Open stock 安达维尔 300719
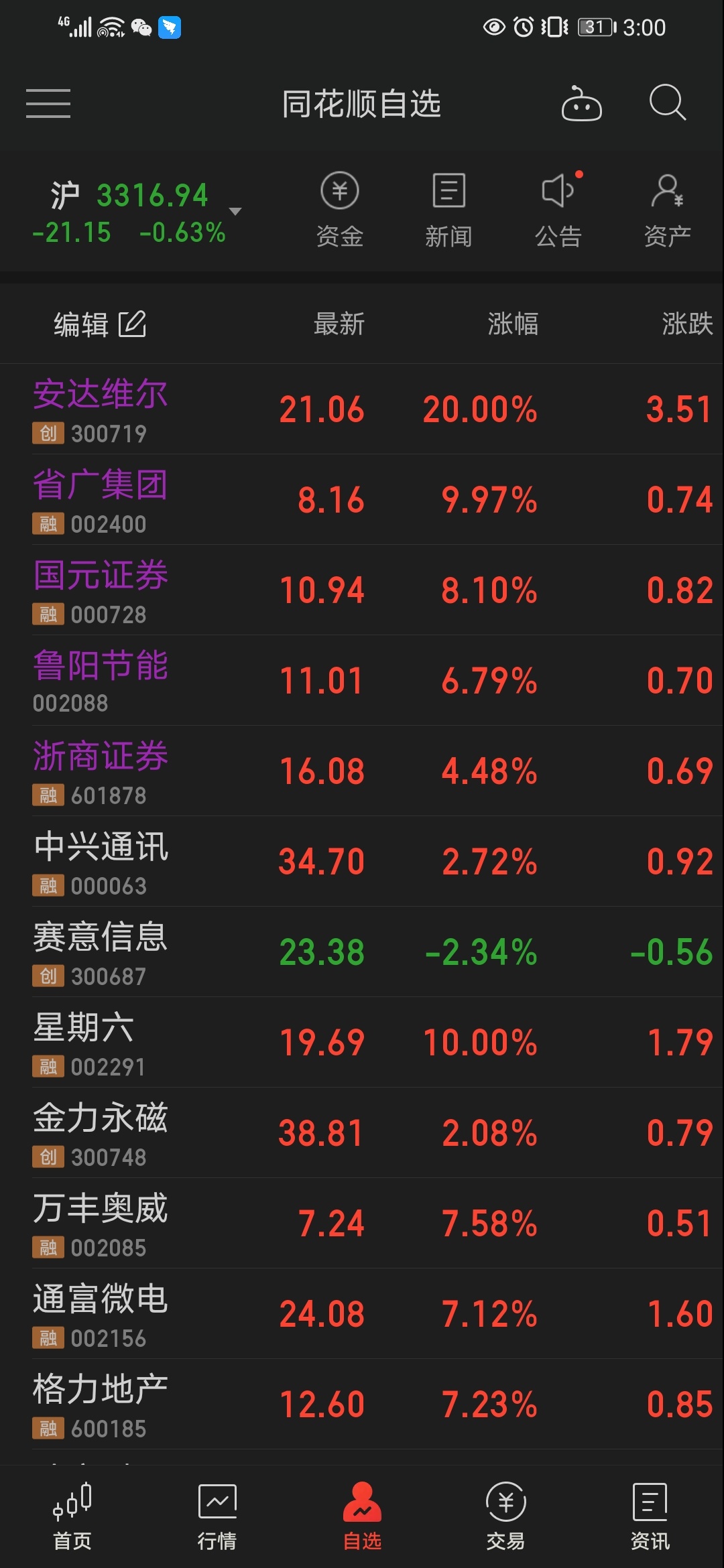The width and height of the screenshot is (724, 1568). [x=362, y=409]
